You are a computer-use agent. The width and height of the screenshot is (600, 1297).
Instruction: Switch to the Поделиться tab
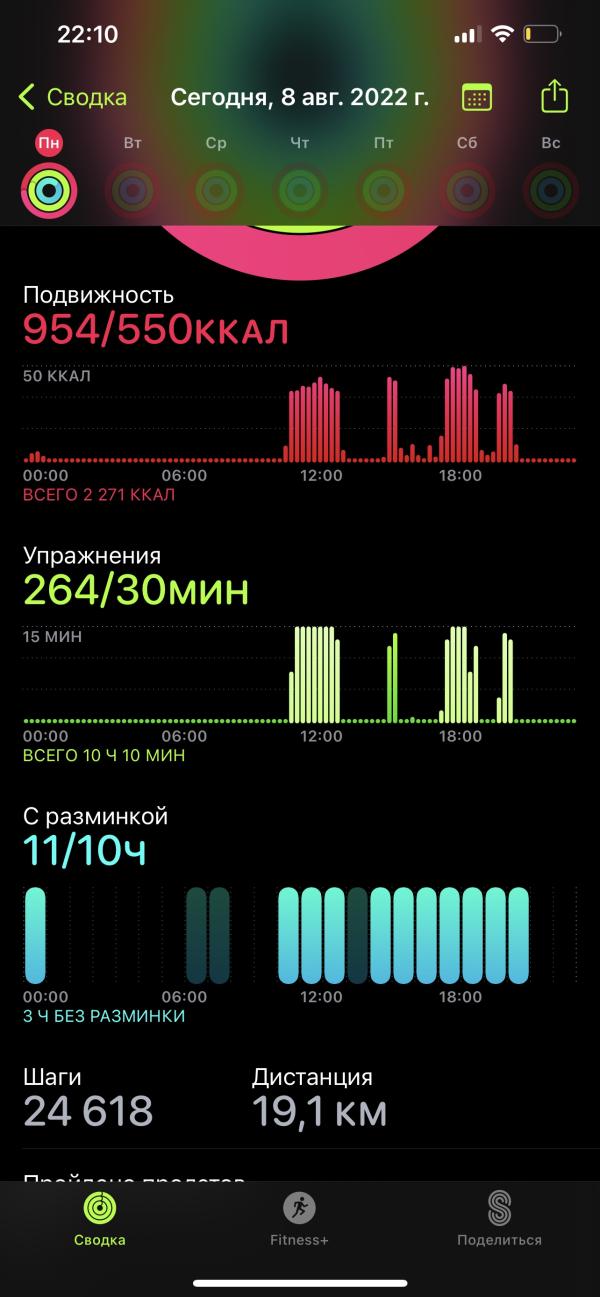(x=499, y=1219)
